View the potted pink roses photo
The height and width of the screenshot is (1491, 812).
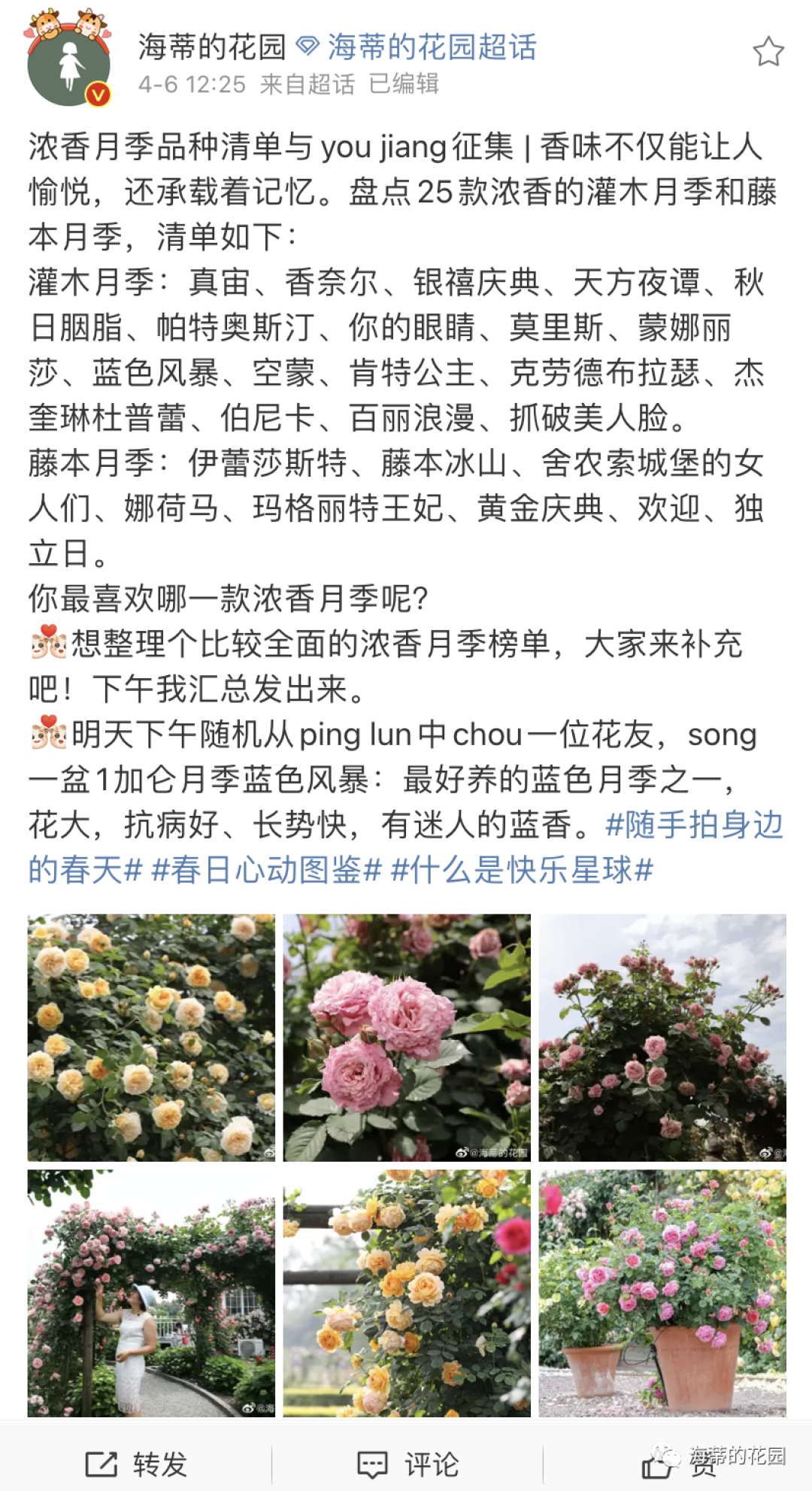click(x=662, y=1293)
